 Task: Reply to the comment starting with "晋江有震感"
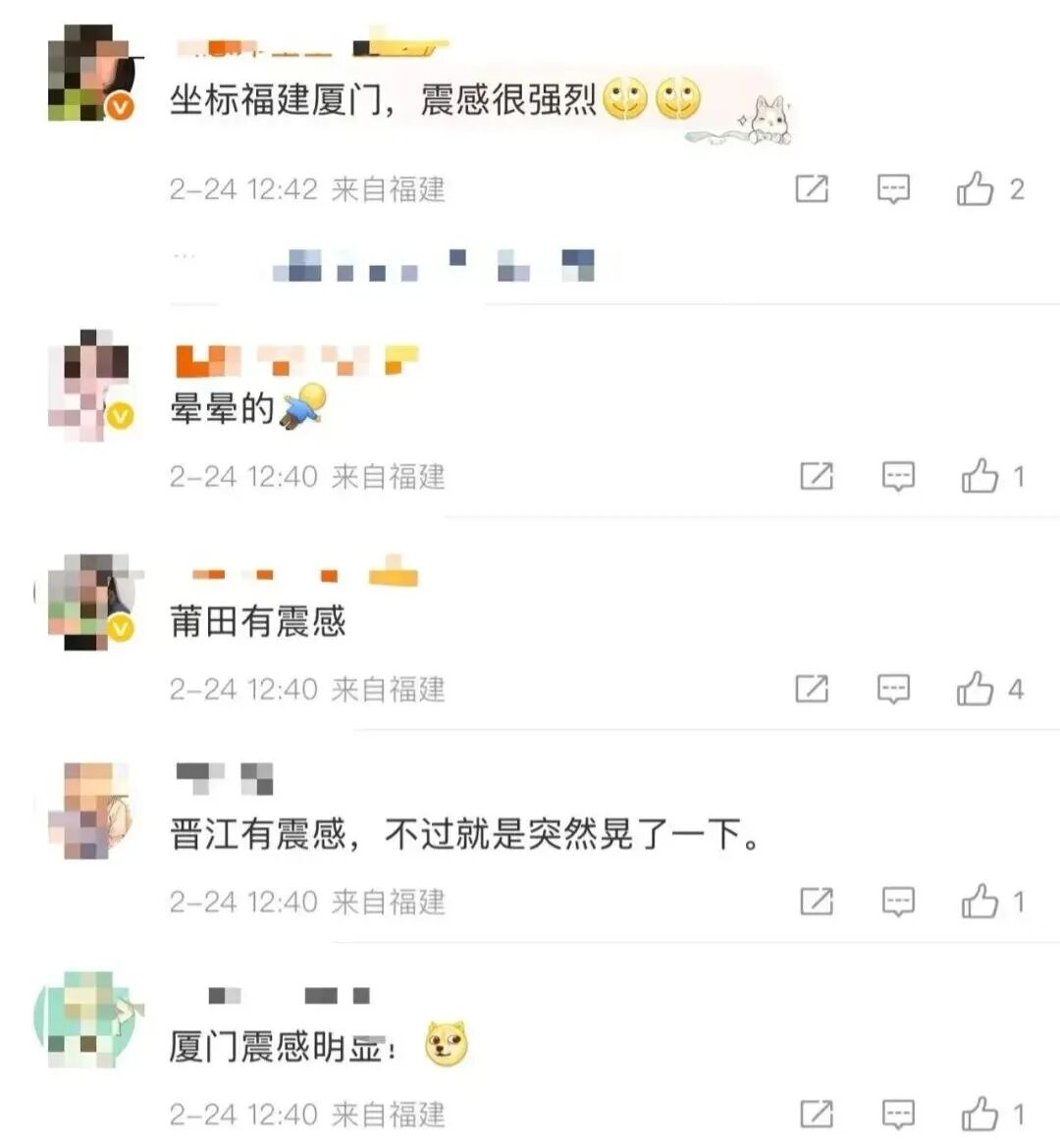click(898, 902)
